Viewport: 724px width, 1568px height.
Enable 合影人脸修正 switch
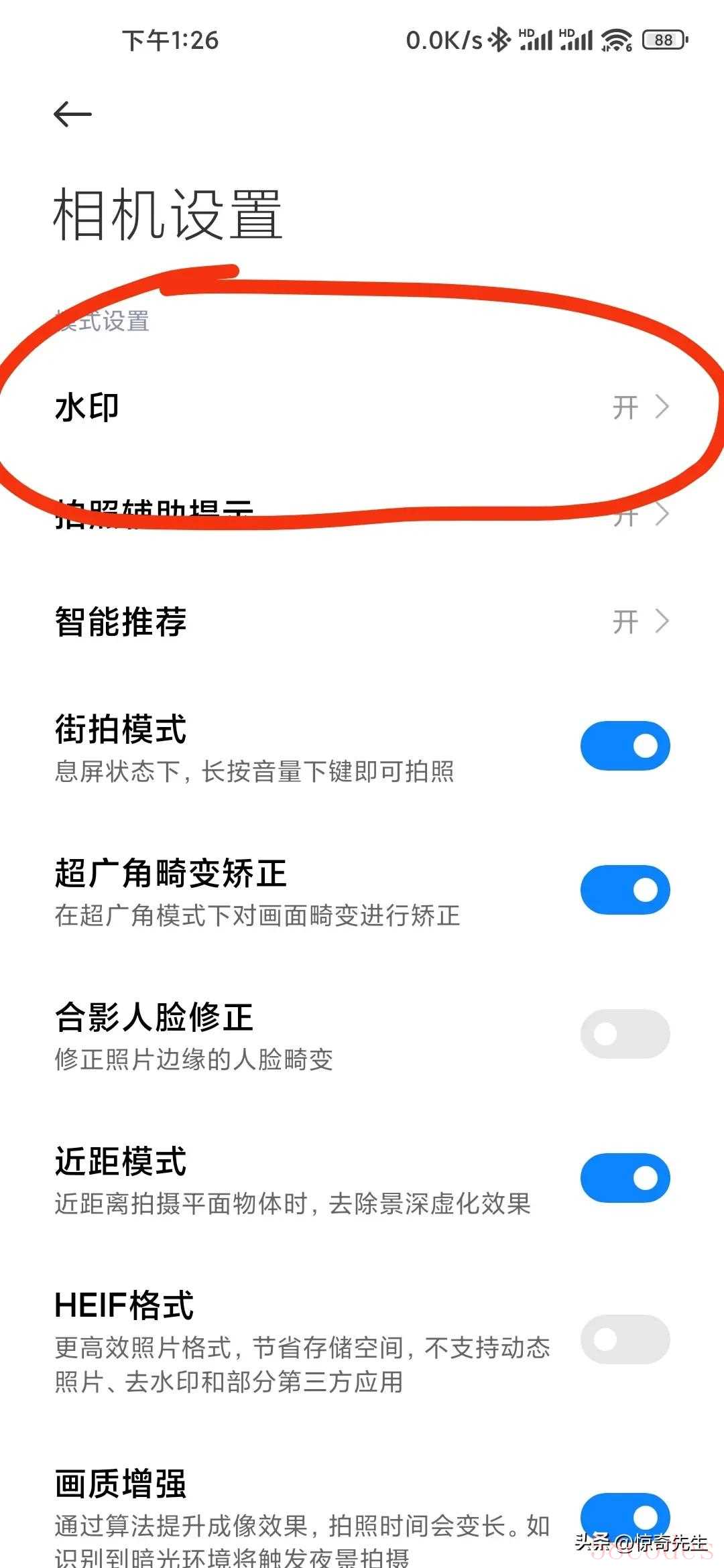[x=625, y=1034]
